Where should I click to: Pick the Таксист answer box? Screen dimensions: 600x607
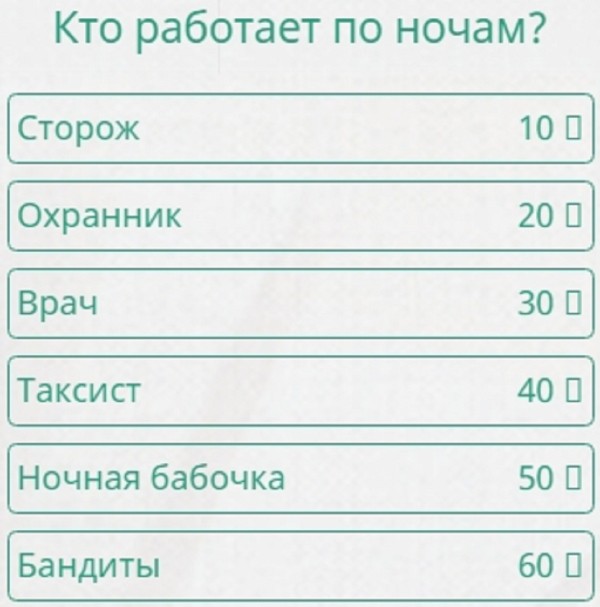pyautogui.click(x=300, y=391)
